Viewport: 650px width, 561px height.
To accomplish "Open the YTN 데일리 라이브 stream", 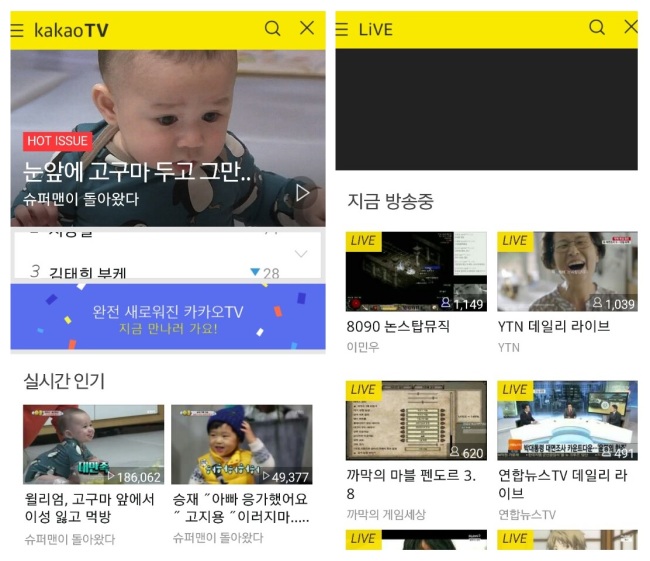I will pyautogui.click(x=567, y=272).
